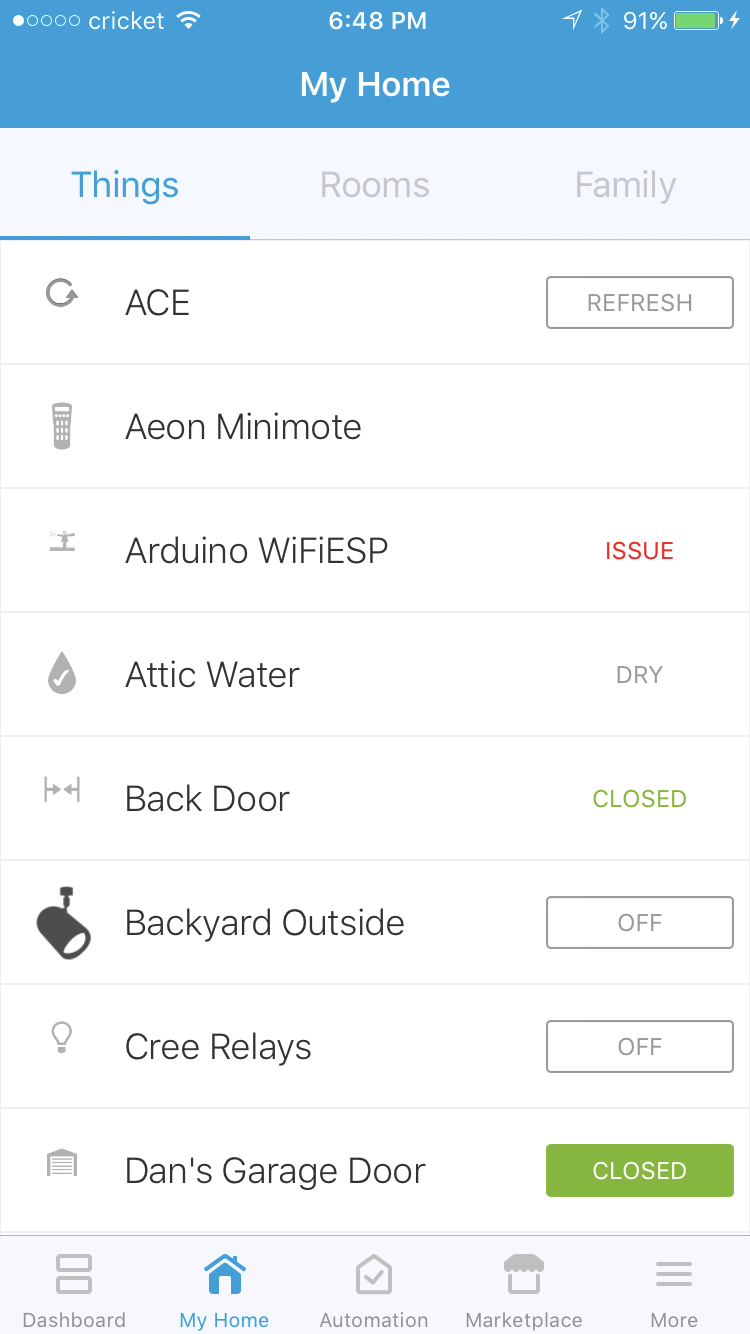Open Dan's Garage Door using the CLOSED control
The width and height of the screenshot is (750, 1334).
(639, 1170)
